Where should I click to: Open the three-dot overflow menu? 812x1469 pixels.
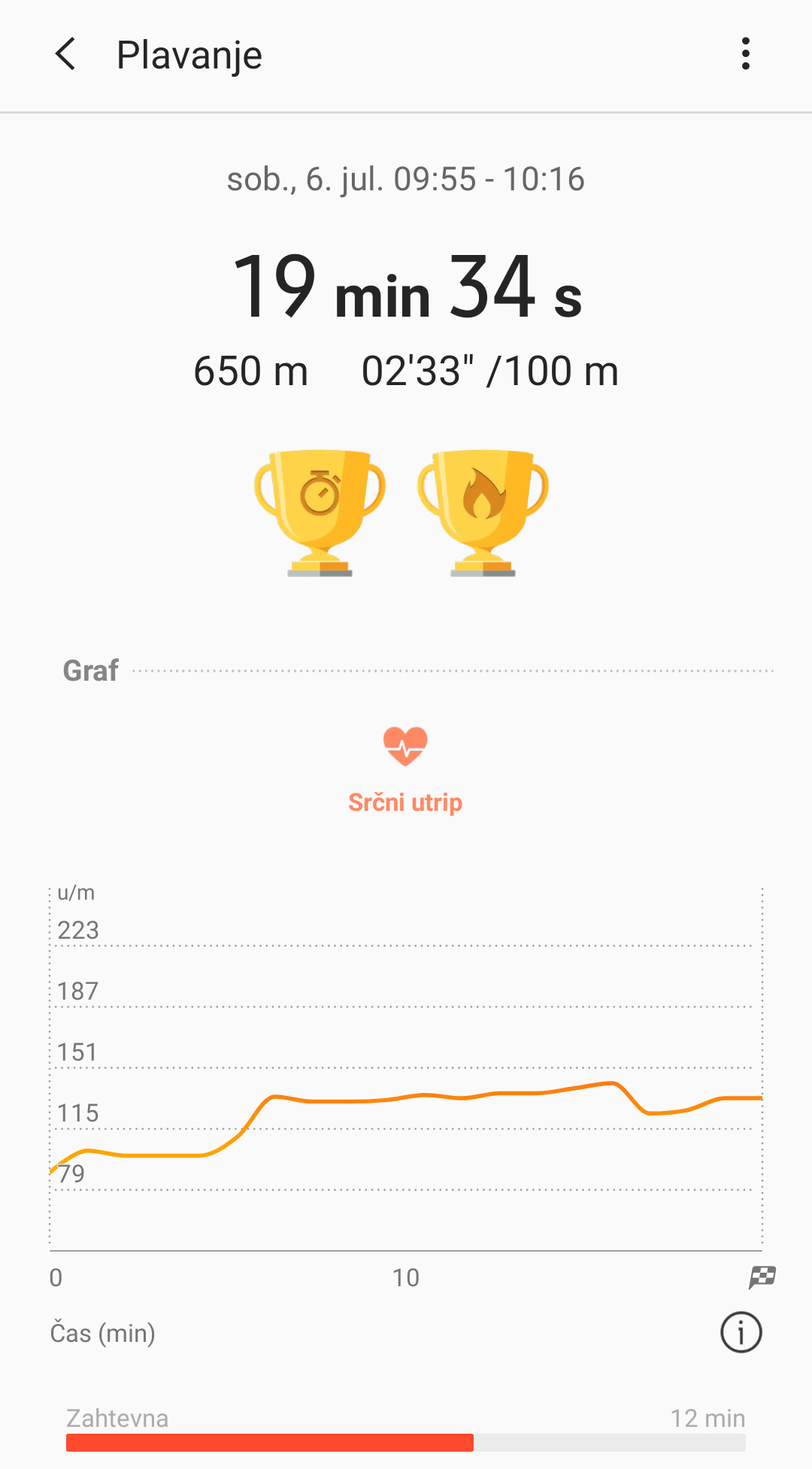point(745,54)
